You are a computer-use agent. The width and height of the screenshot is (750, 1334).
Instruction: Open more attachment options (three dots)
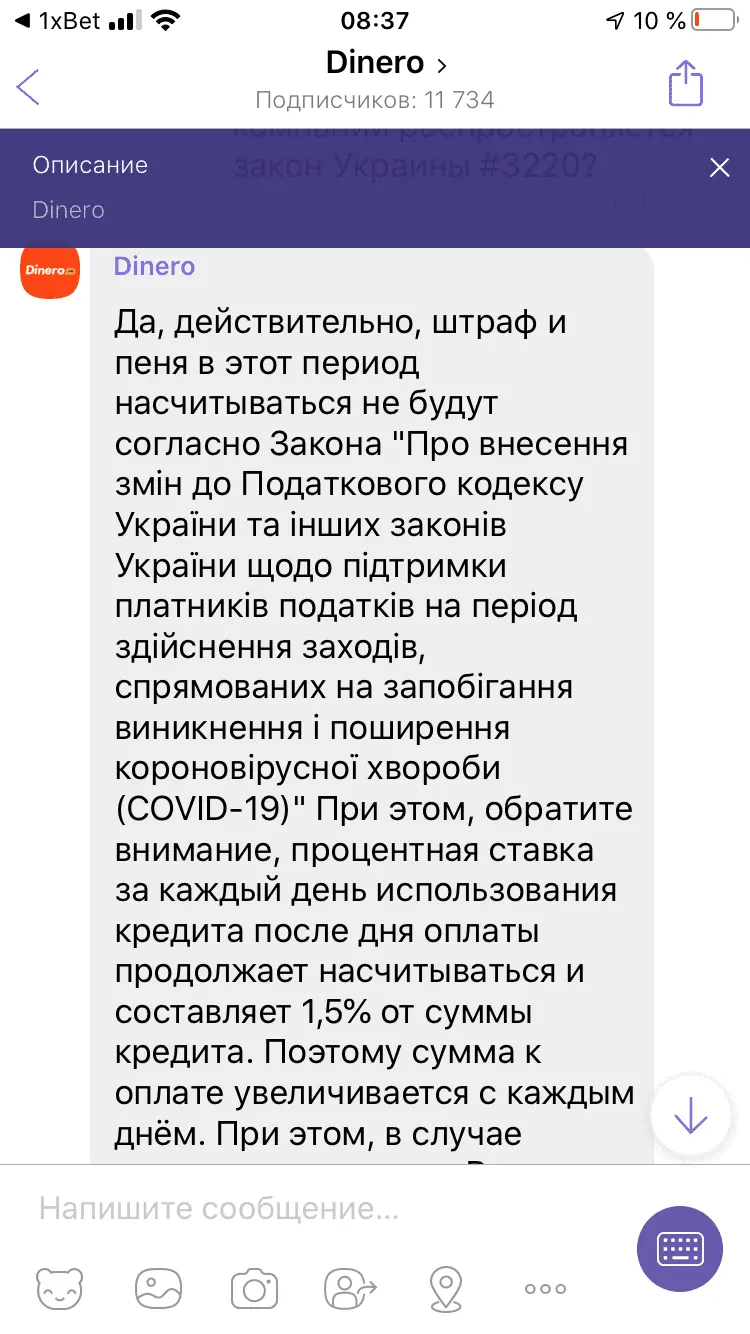[545, 1288]
